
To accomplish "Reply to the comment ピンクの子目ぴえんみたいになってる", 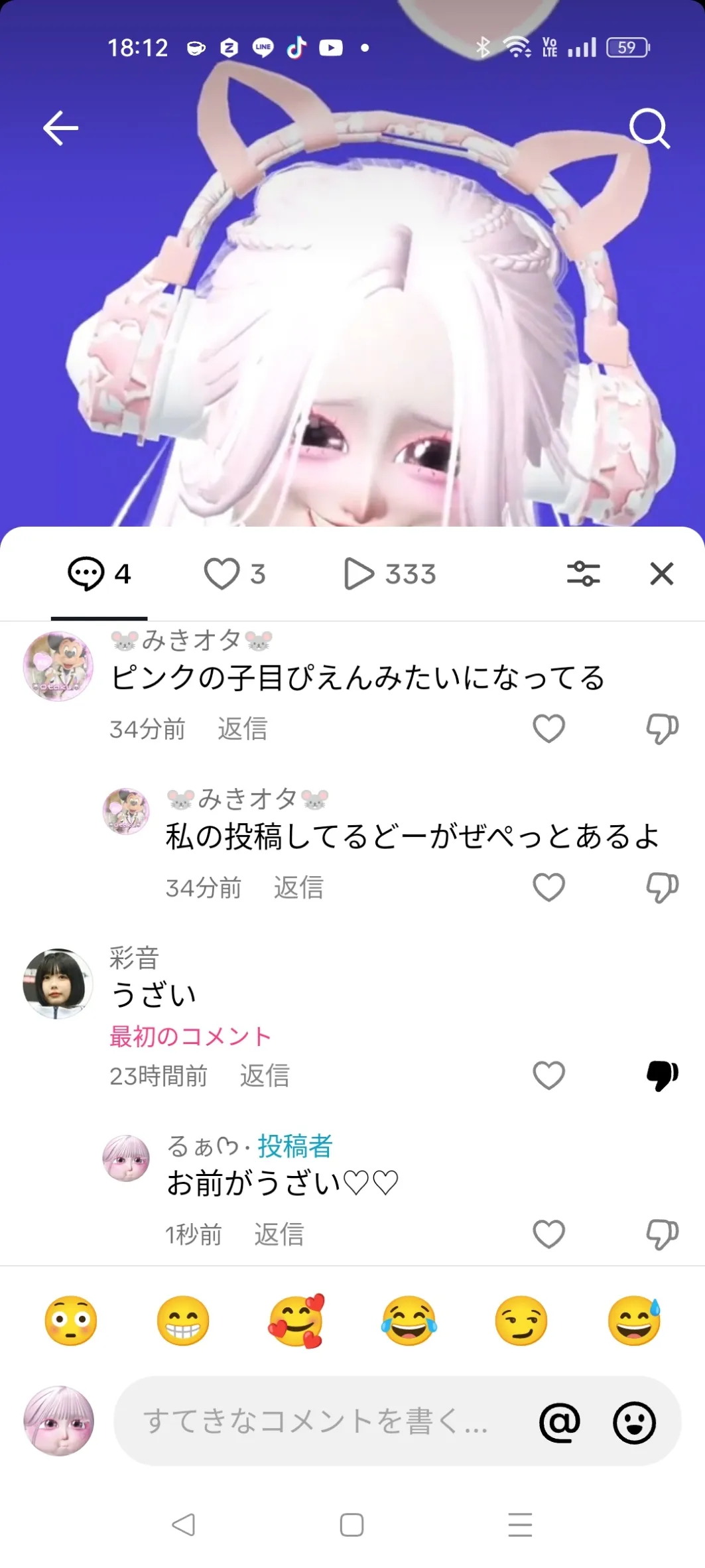I will coord(243,729).
